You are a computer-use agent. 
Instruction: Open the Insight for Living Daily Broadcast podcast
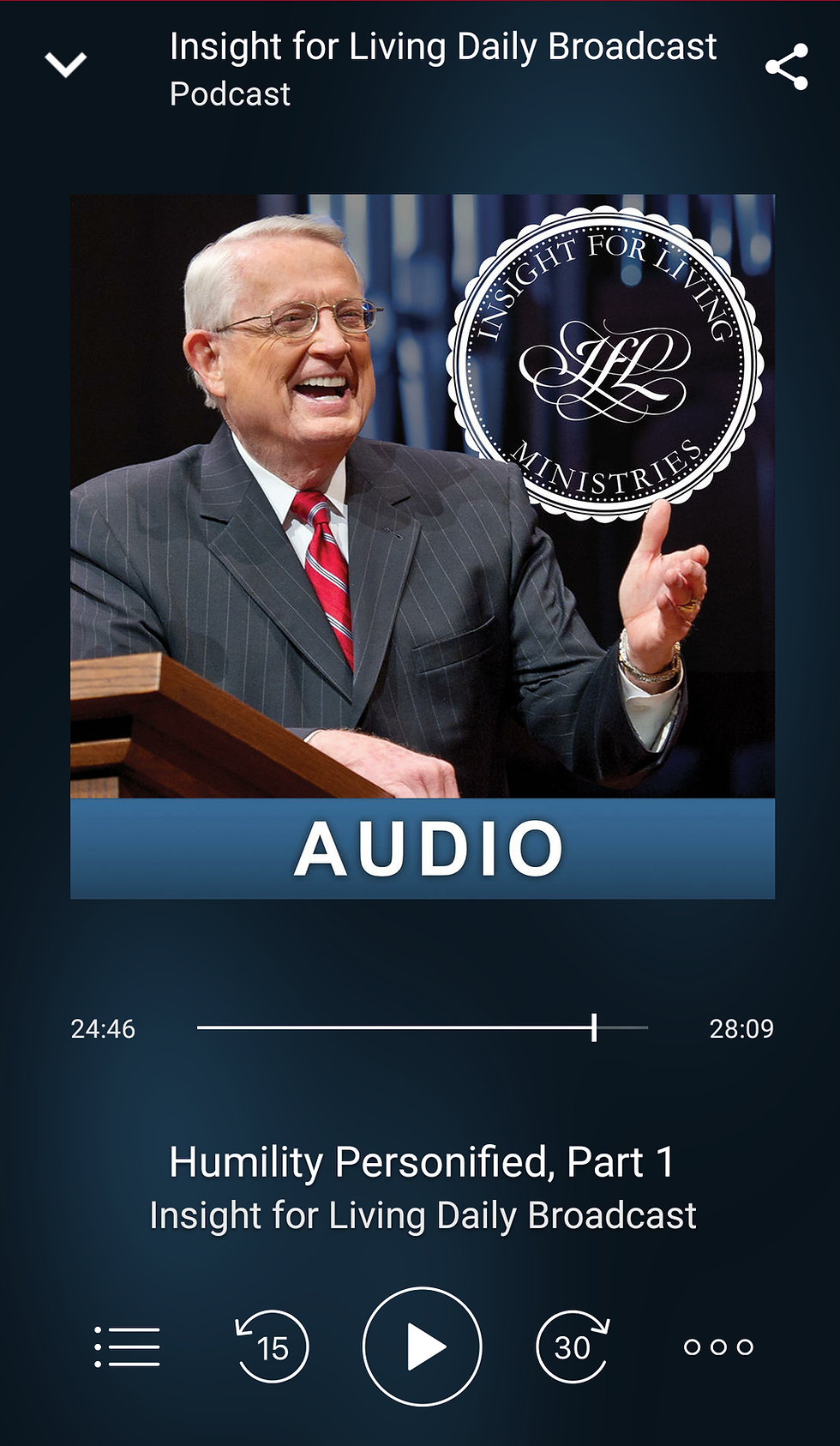[423, 1214]
